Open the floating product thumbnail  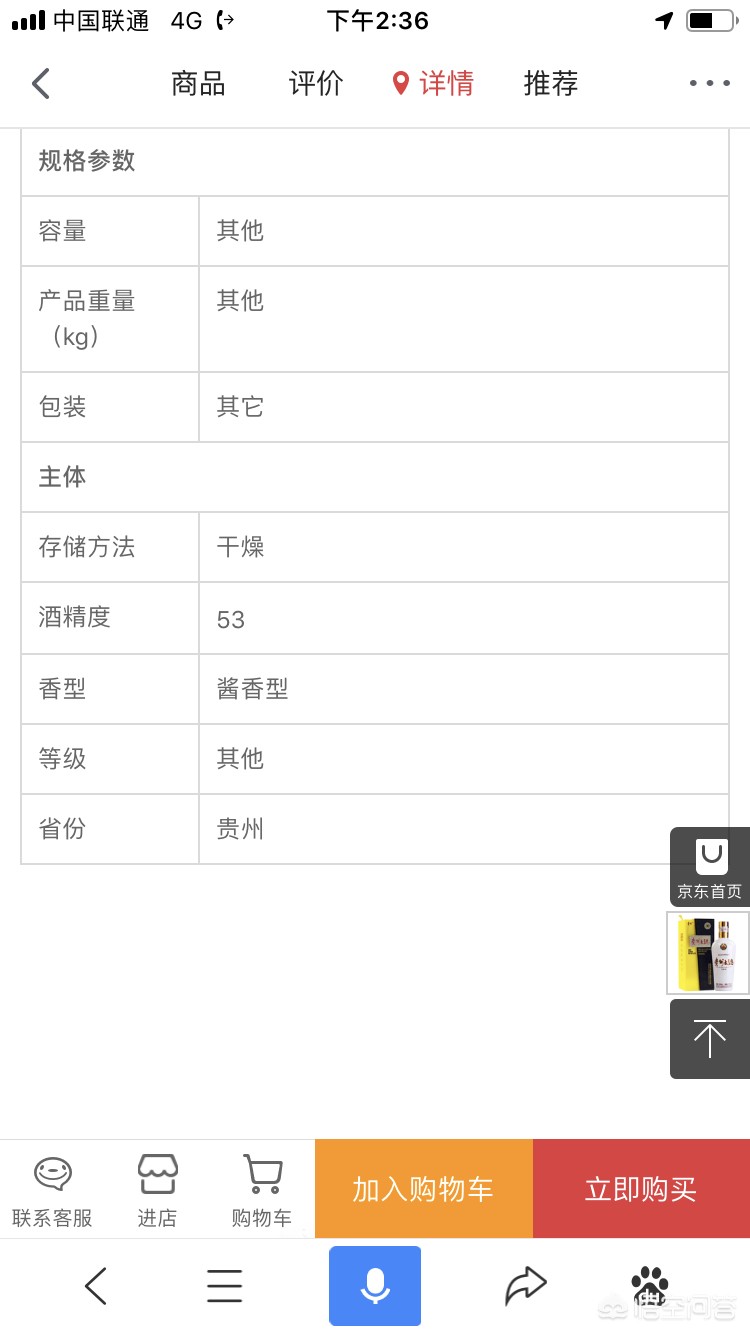708,953
